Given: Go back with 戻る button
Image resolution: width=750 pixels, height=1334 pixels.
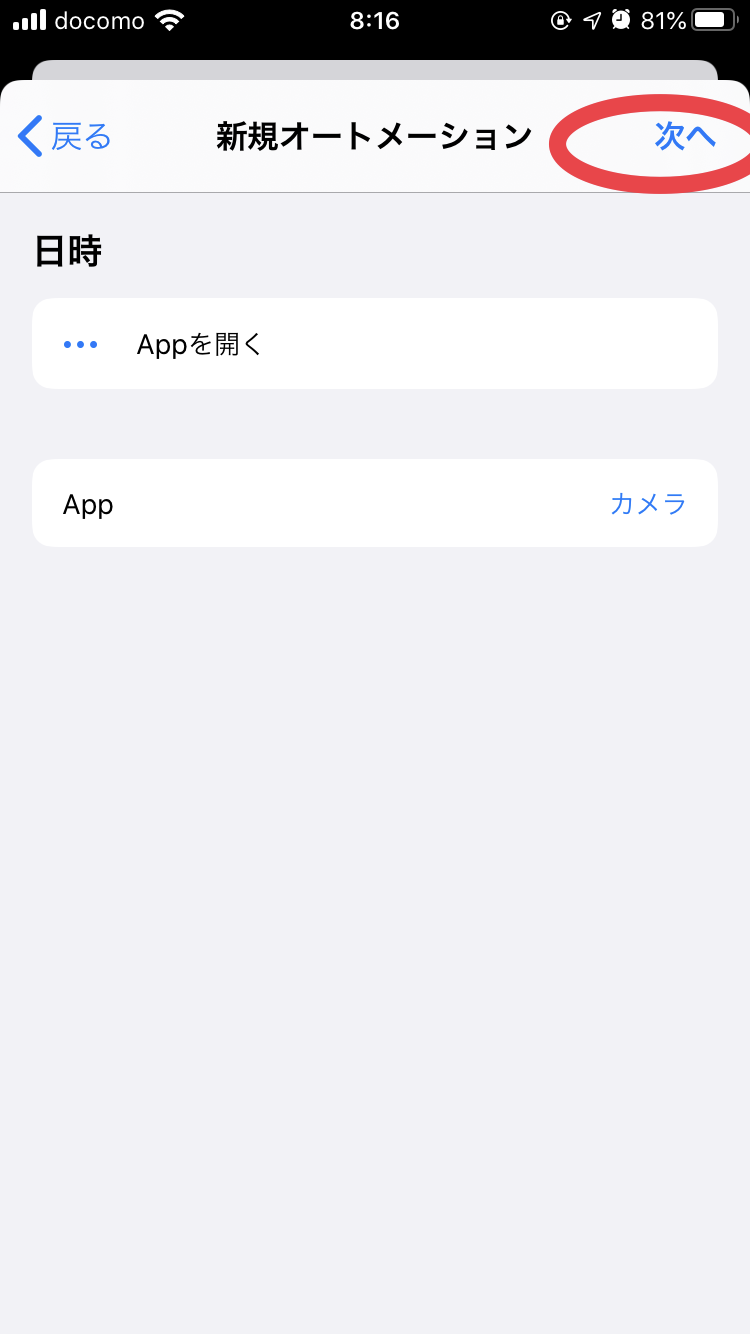Looking at the screenshot, I should tap(65, 136).
